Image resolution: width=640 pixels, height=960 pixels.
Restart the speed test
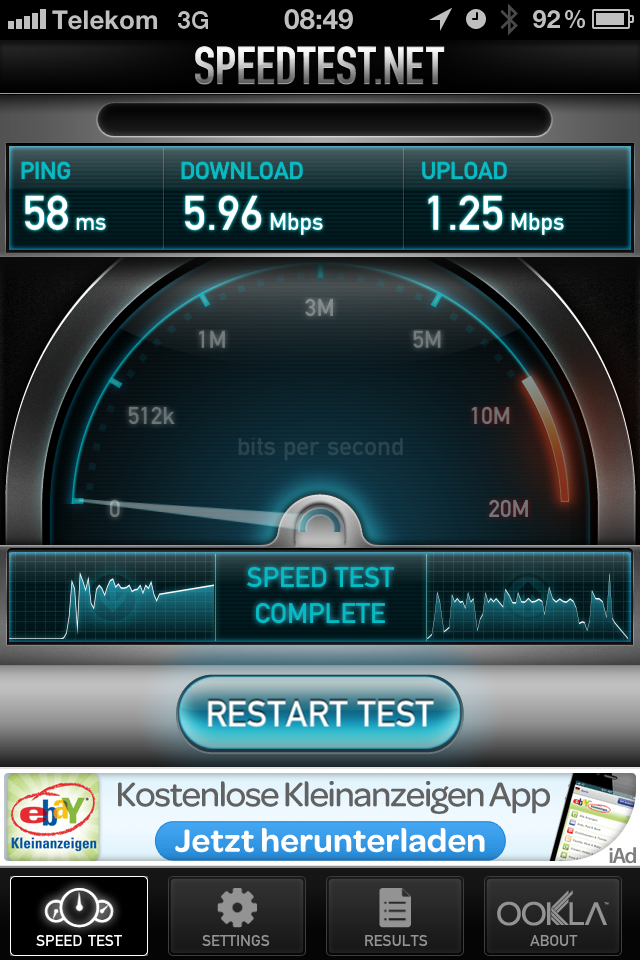point(320,714)
